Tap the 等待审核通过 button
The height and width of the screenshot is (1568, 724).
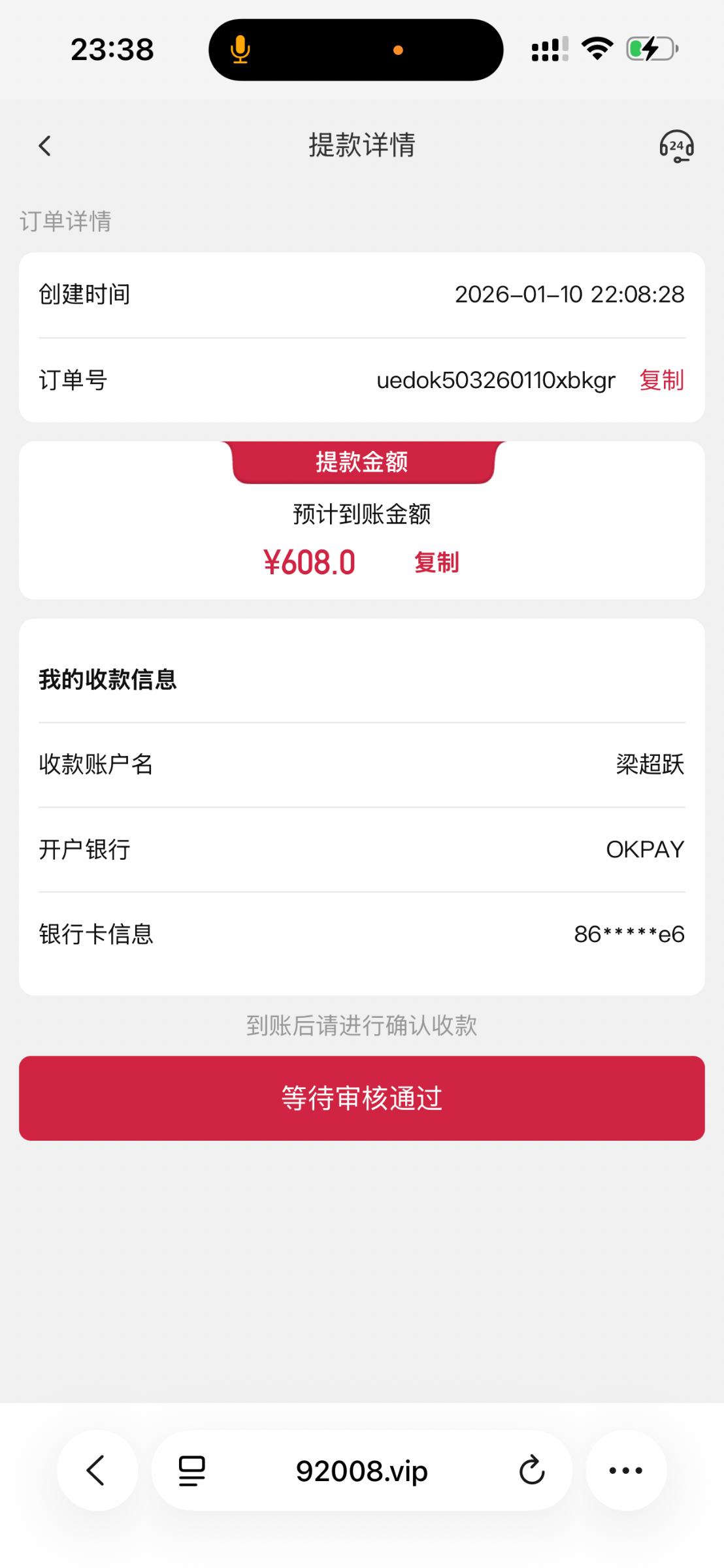pos(362,1098)
